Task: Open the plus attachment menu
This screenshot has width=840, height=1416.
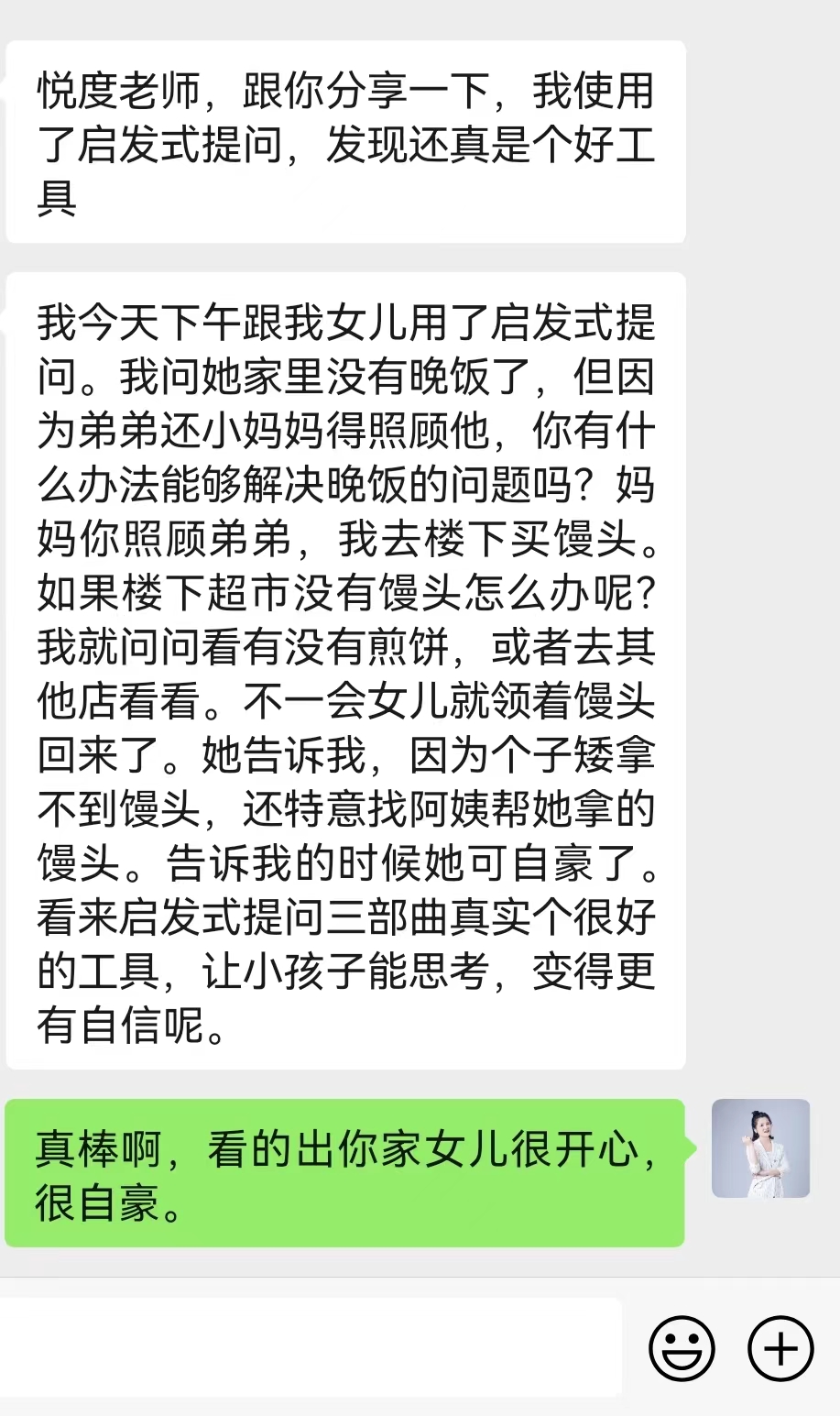Action: [x=780, y=1348]
